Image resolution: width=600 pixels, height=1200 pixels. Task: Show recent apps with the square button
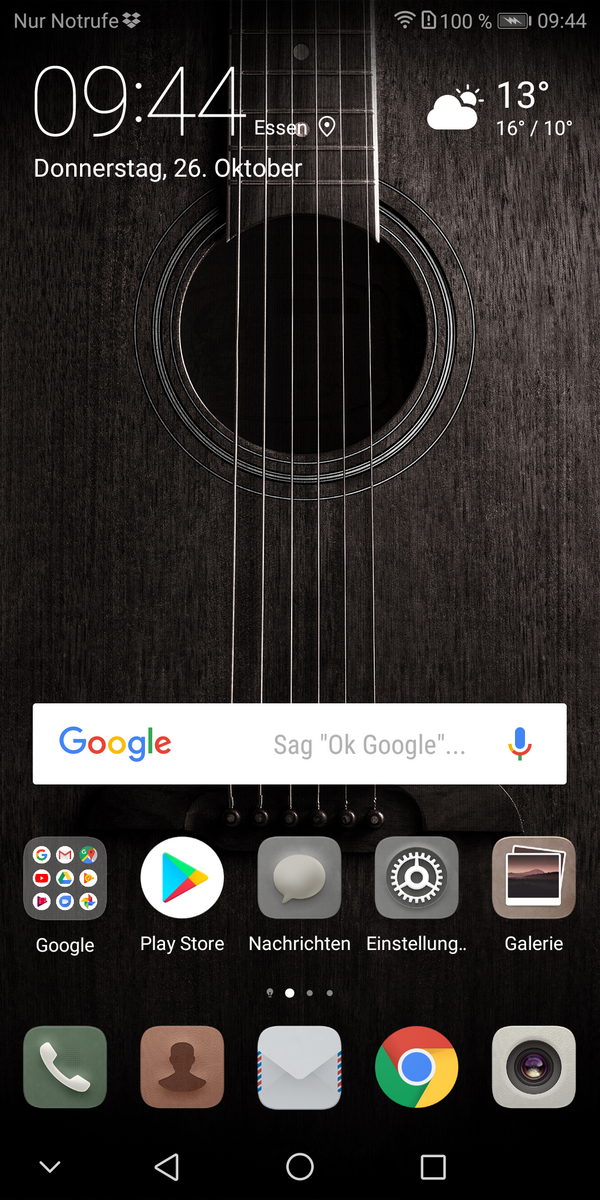point(432,1166)
